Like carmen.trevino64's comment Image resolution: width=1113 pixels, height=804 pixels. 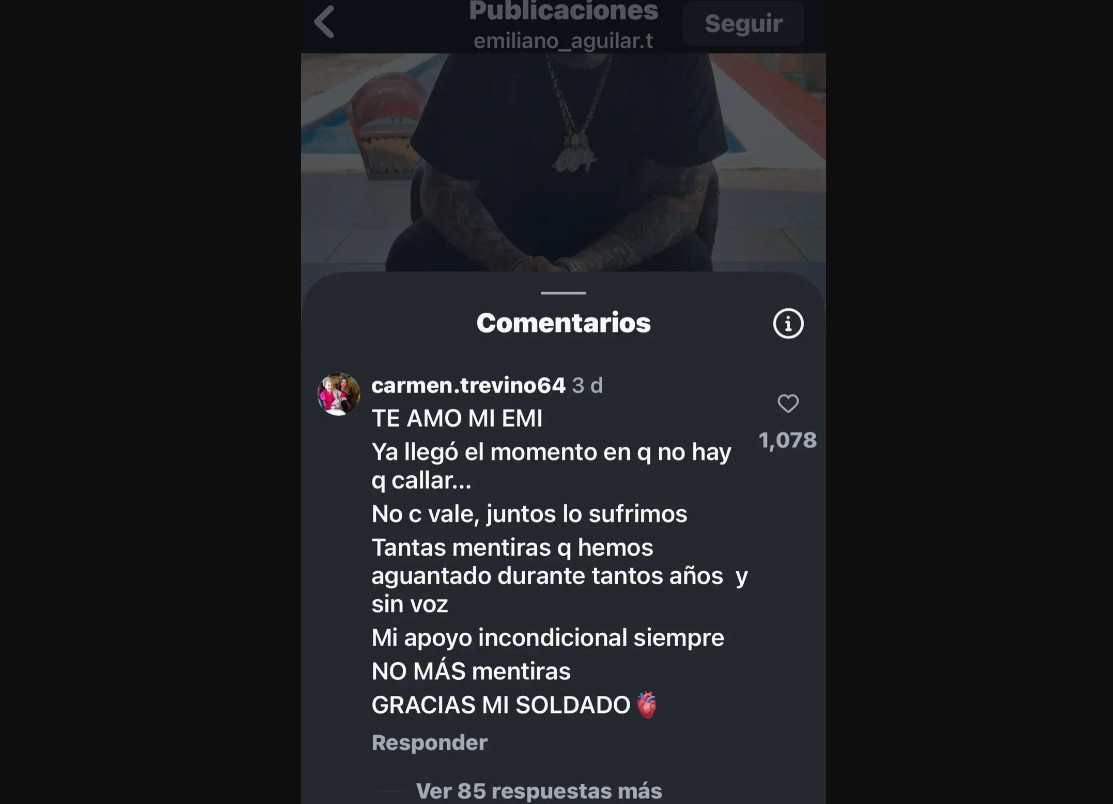[788, 404]
